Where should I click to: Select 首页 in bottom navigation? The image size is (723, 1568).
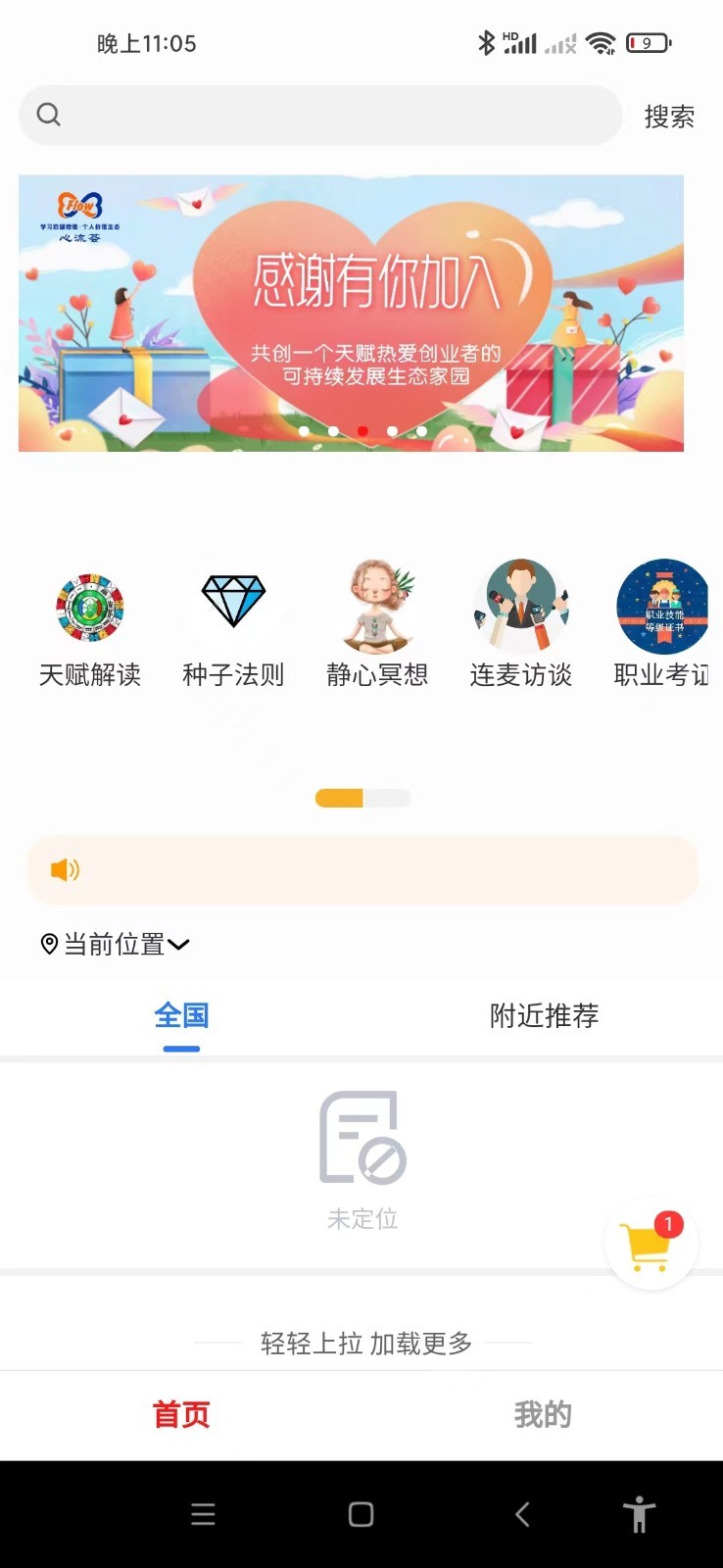pyautogui.click(x=180, y=1414)
